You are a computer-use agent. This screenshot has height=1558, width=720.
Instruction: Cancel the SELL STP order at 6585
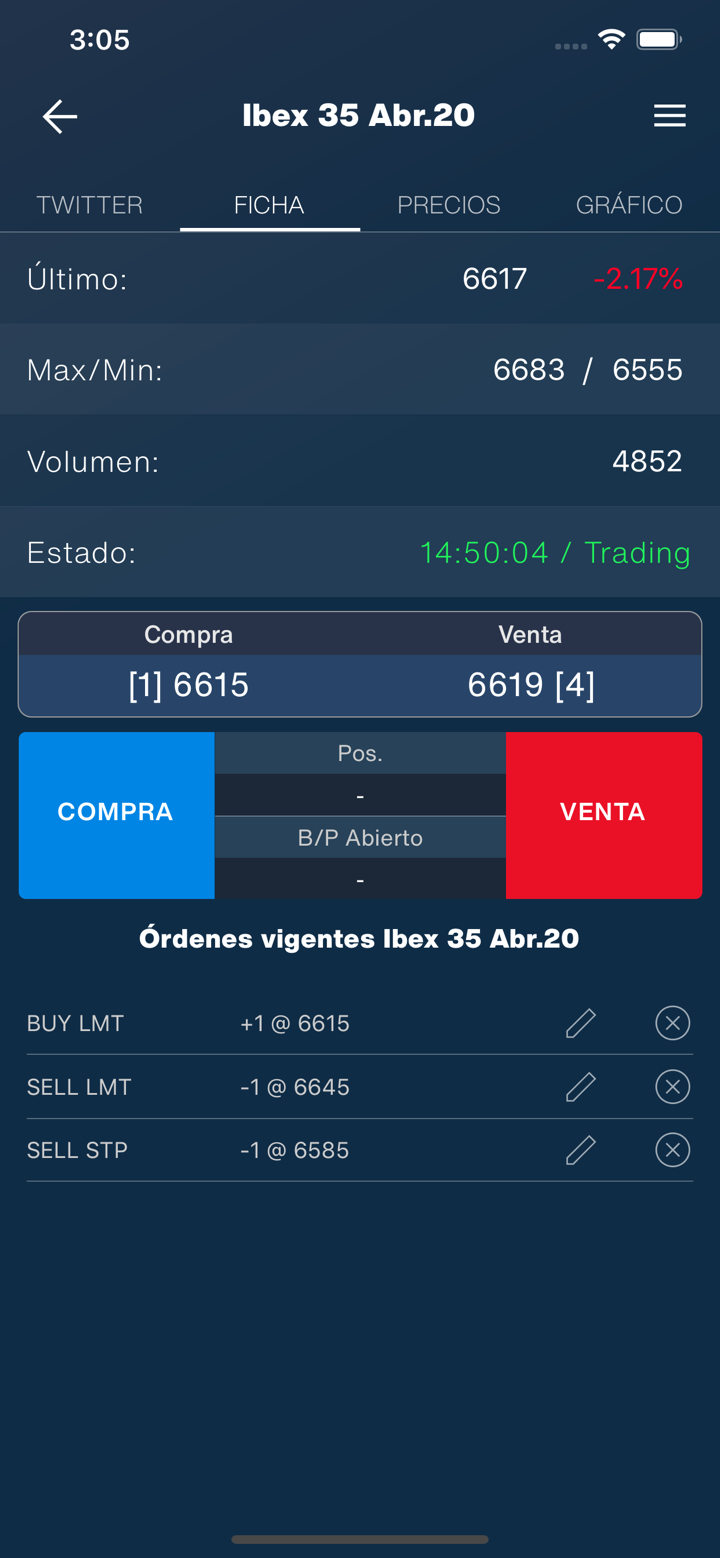pyautogui.click(x=672, y=1150)
